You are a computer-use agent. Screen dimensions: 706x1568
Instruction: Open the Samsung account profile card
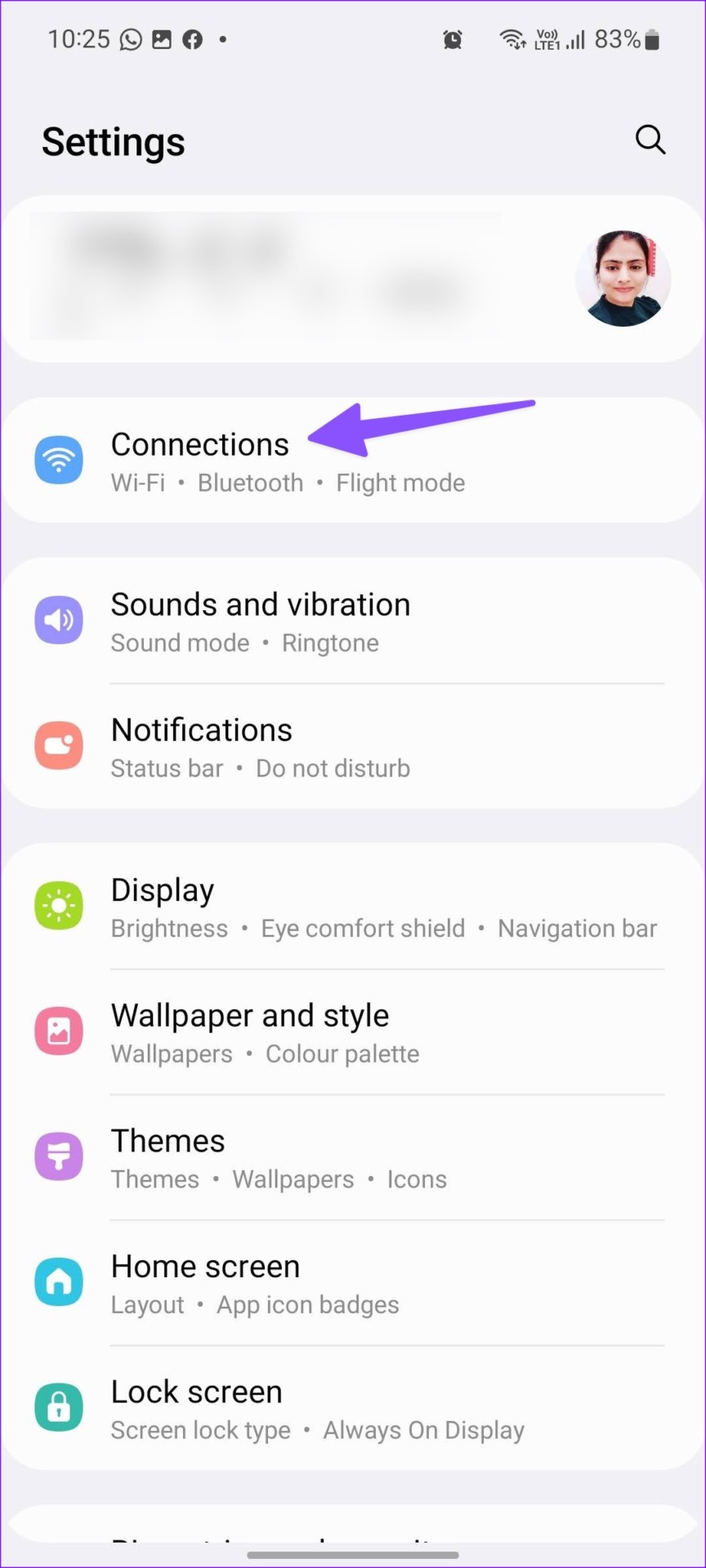(351, 278)
